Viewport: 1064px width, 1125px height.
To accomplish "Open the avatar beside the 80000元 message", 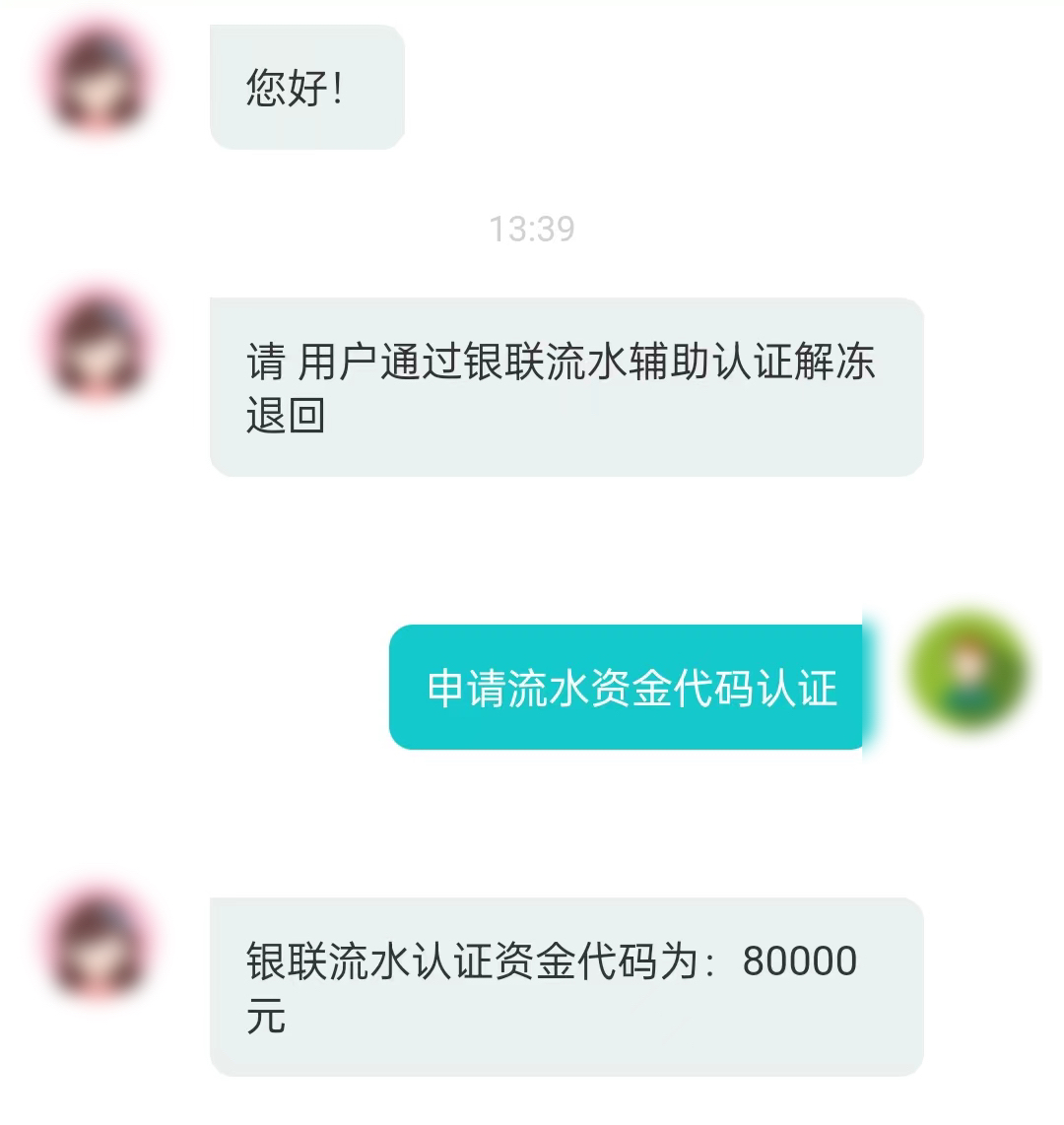I will (x=99, y=944).
